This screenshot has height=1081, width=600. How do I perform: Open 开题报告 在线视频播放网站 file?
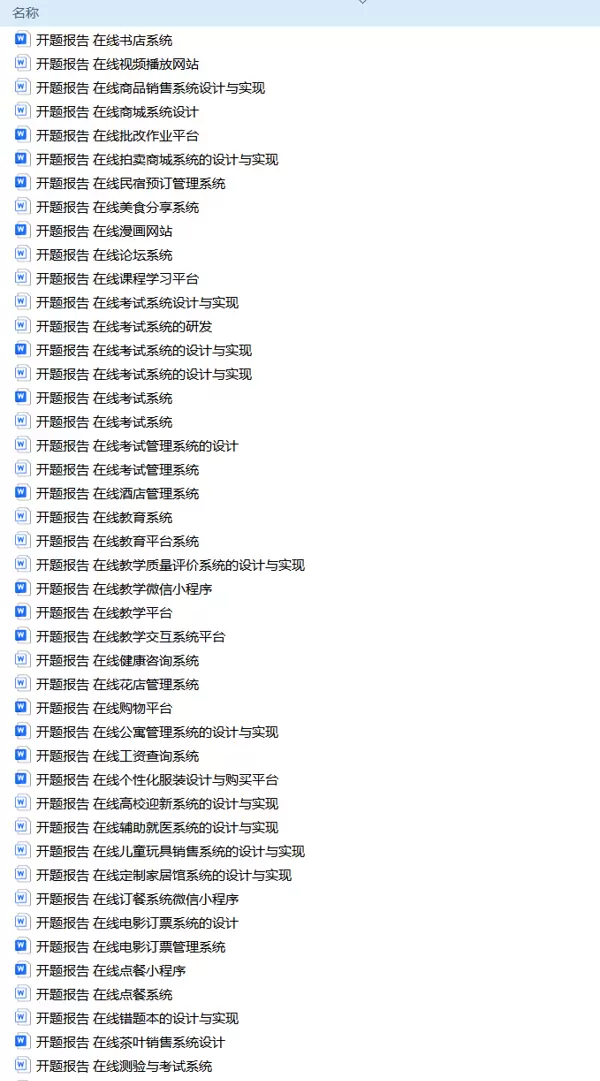pos(117,64)
